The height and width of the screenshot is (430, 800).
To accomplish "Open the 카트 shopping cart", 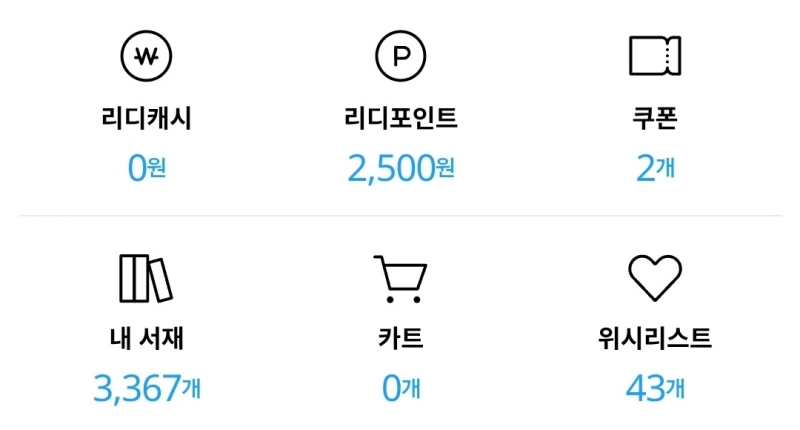I will [400, 332].
